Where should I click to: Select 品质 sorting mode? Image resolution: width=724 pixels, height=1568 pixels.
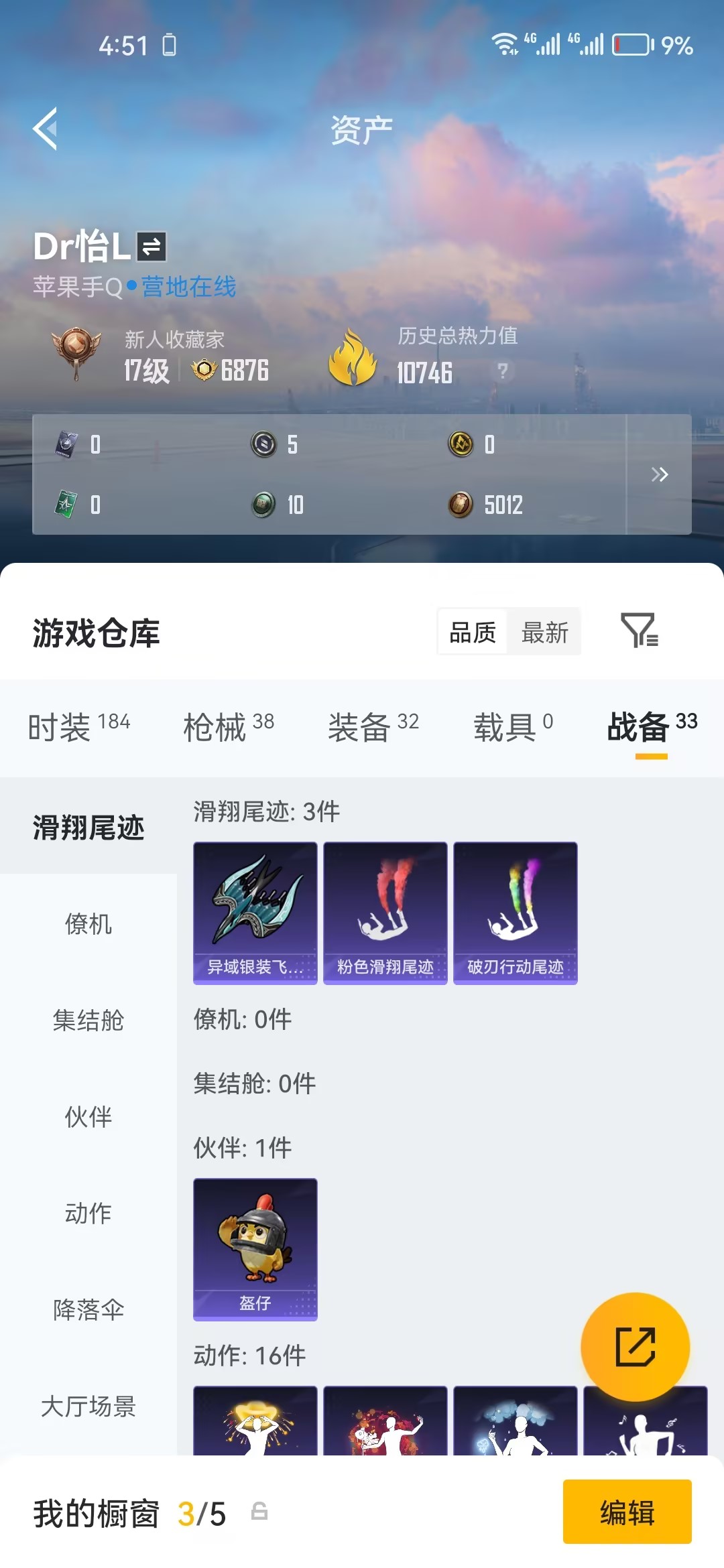[x=473, y=631]
